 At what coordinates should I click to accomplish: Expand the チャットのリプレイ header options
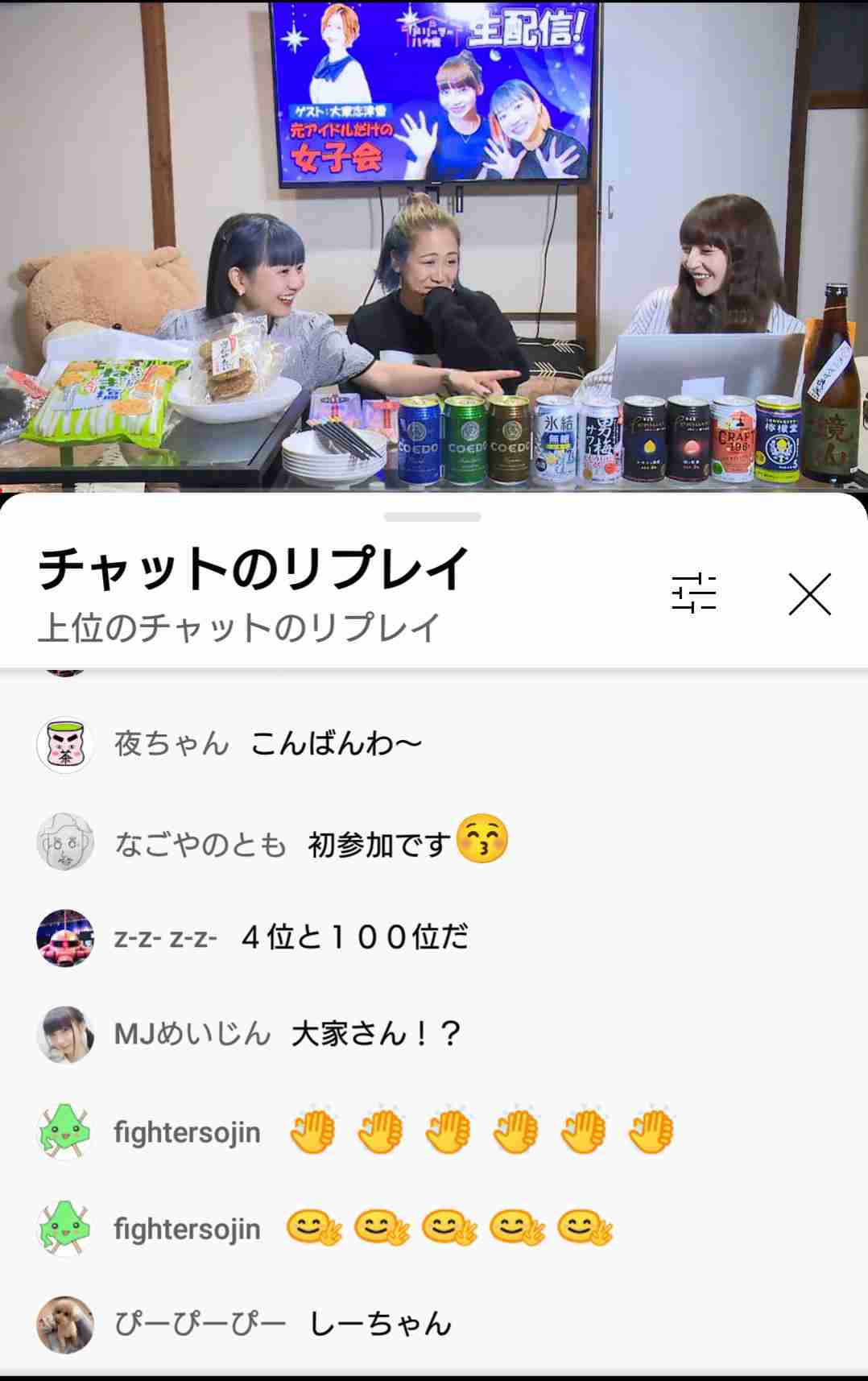tap(250, 572)
